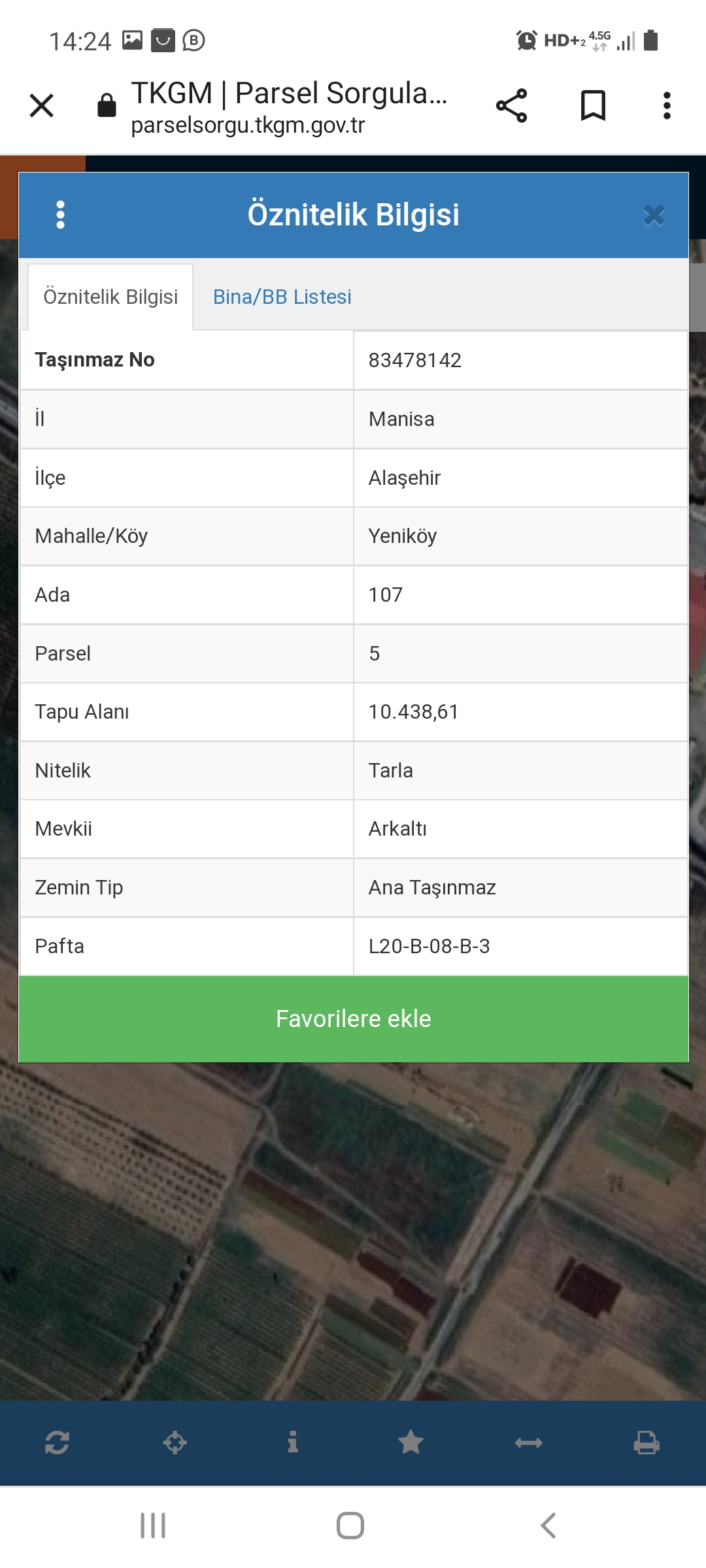Tap the double-arrow measure icon

528,1442
